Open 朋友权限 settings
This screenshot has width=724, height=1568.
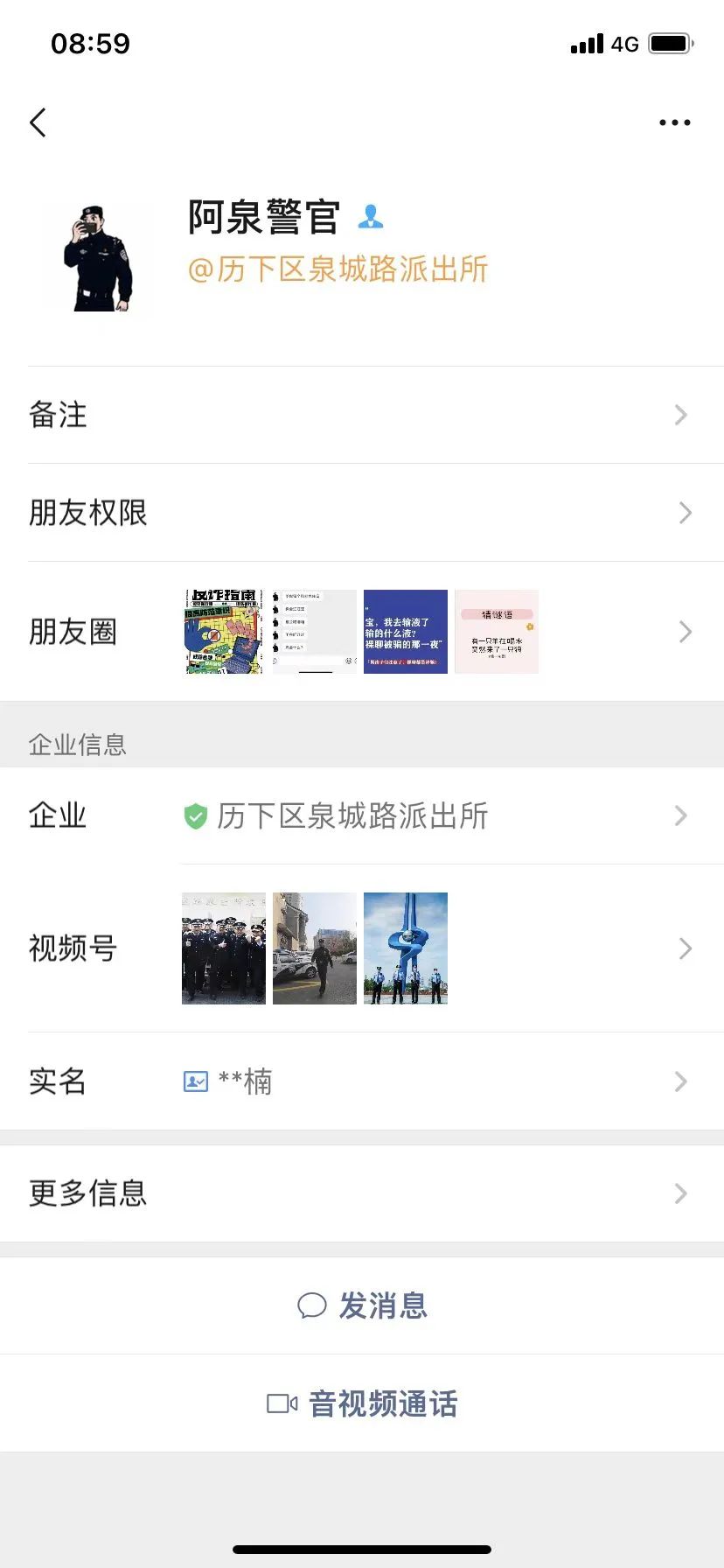362,513
